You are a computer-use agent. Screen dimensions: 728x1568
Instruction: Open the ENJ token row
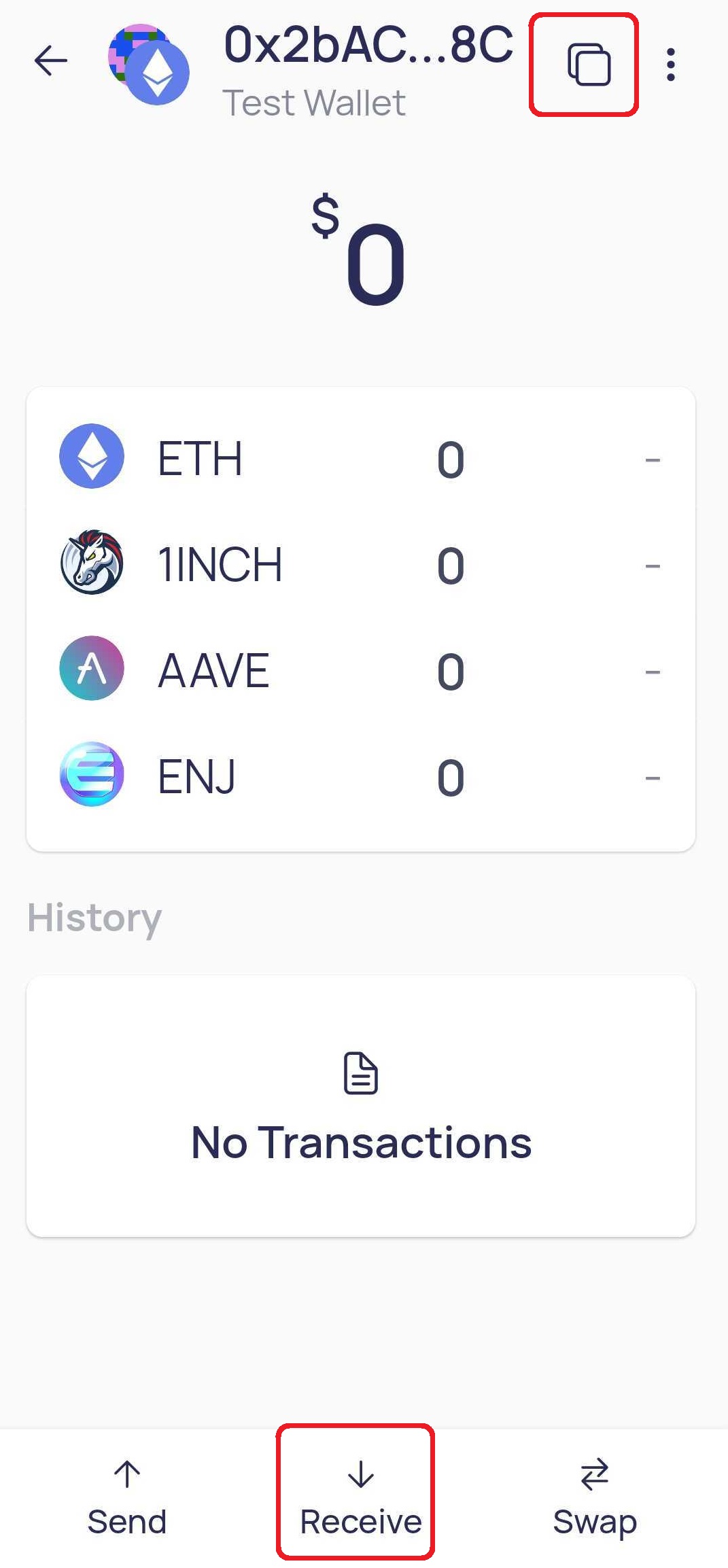(x=360, y=776)
